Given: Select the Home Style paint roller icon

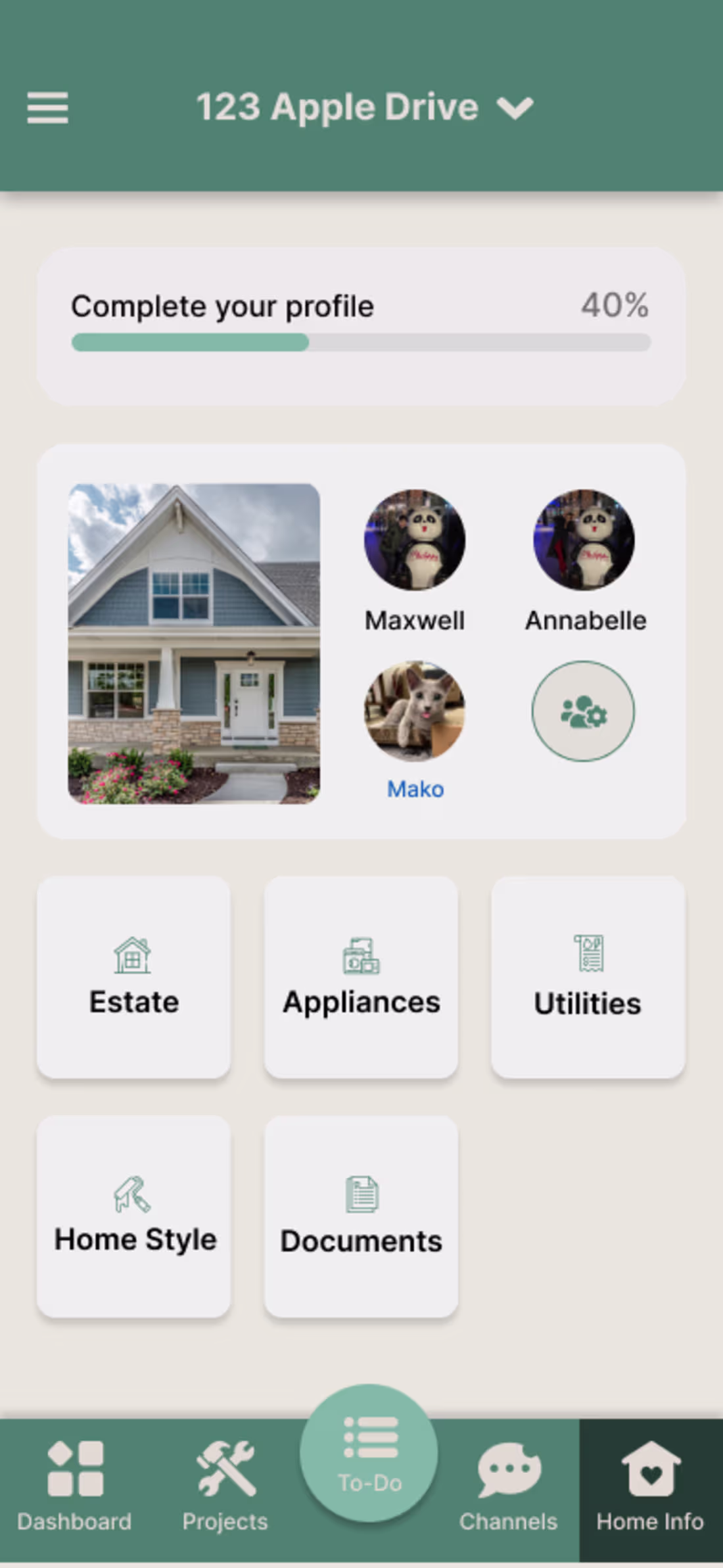Looking at the screenshot, I should coord(133,1195).
